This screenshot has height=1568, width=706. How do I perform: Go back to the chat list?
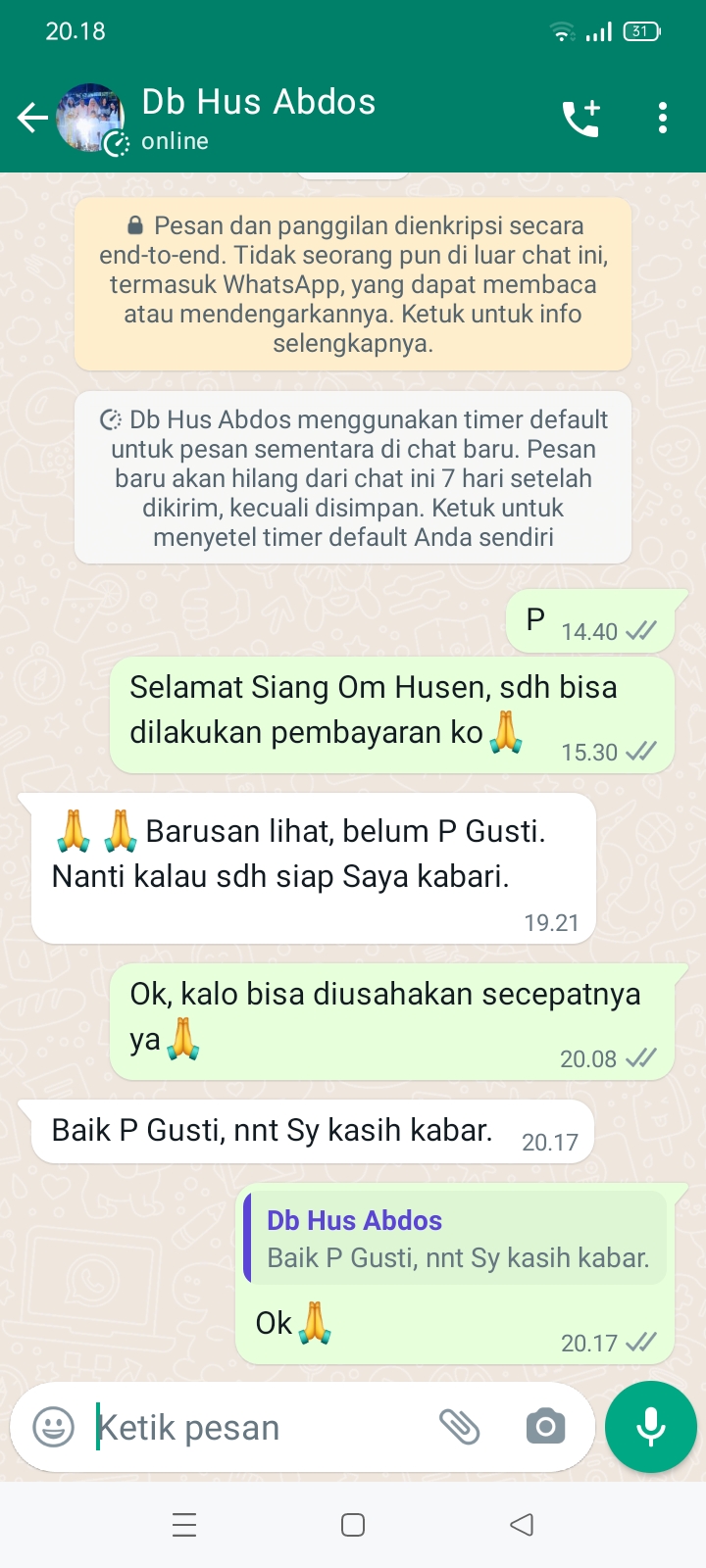(x=32, y=119)
